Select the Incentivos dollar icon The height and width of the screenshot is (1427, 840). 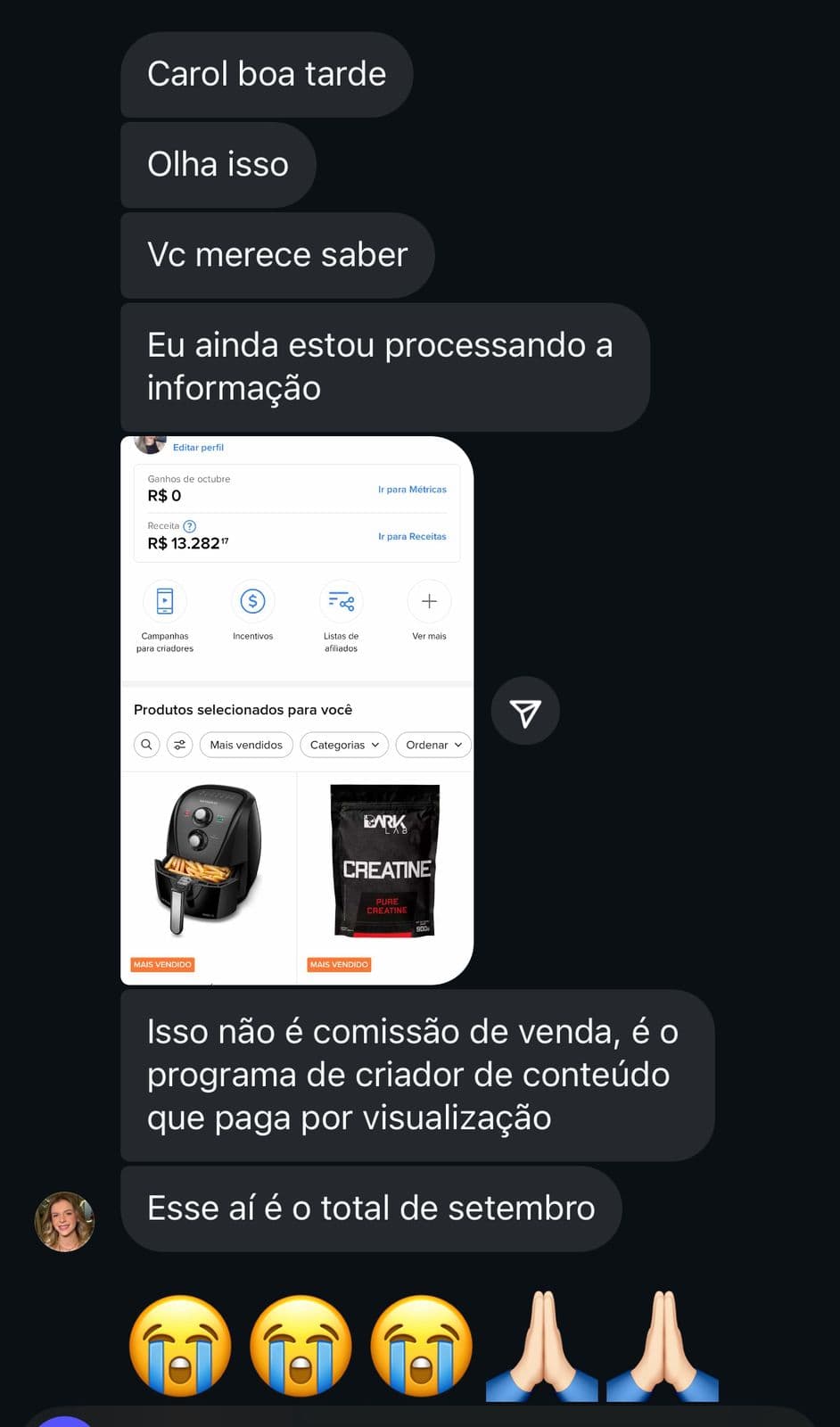[253, 601]
